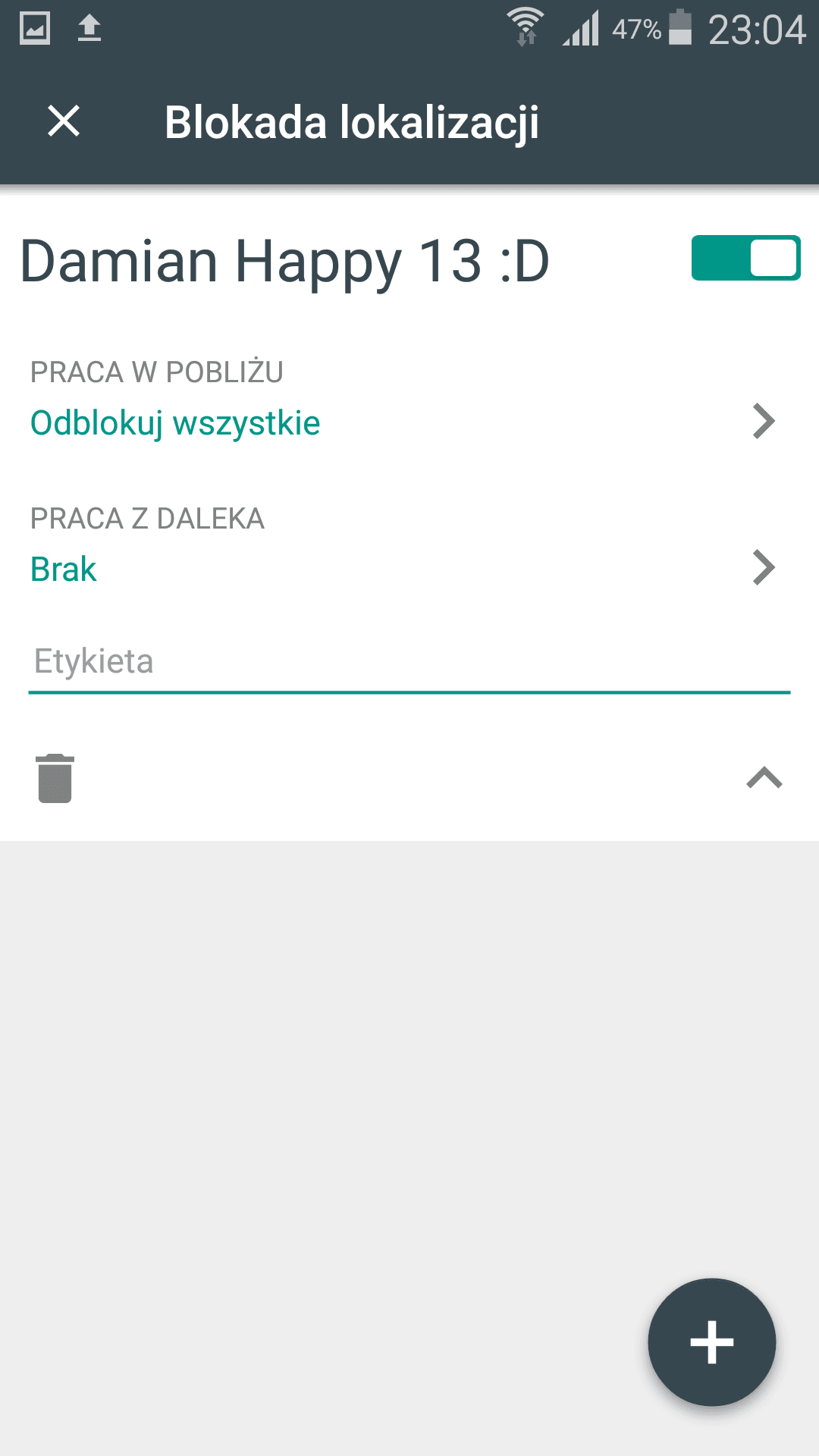Screen dimensions: 819x1456
Task: Toggle the Damian Happy 13 :D switch
Action: point(745,258)
